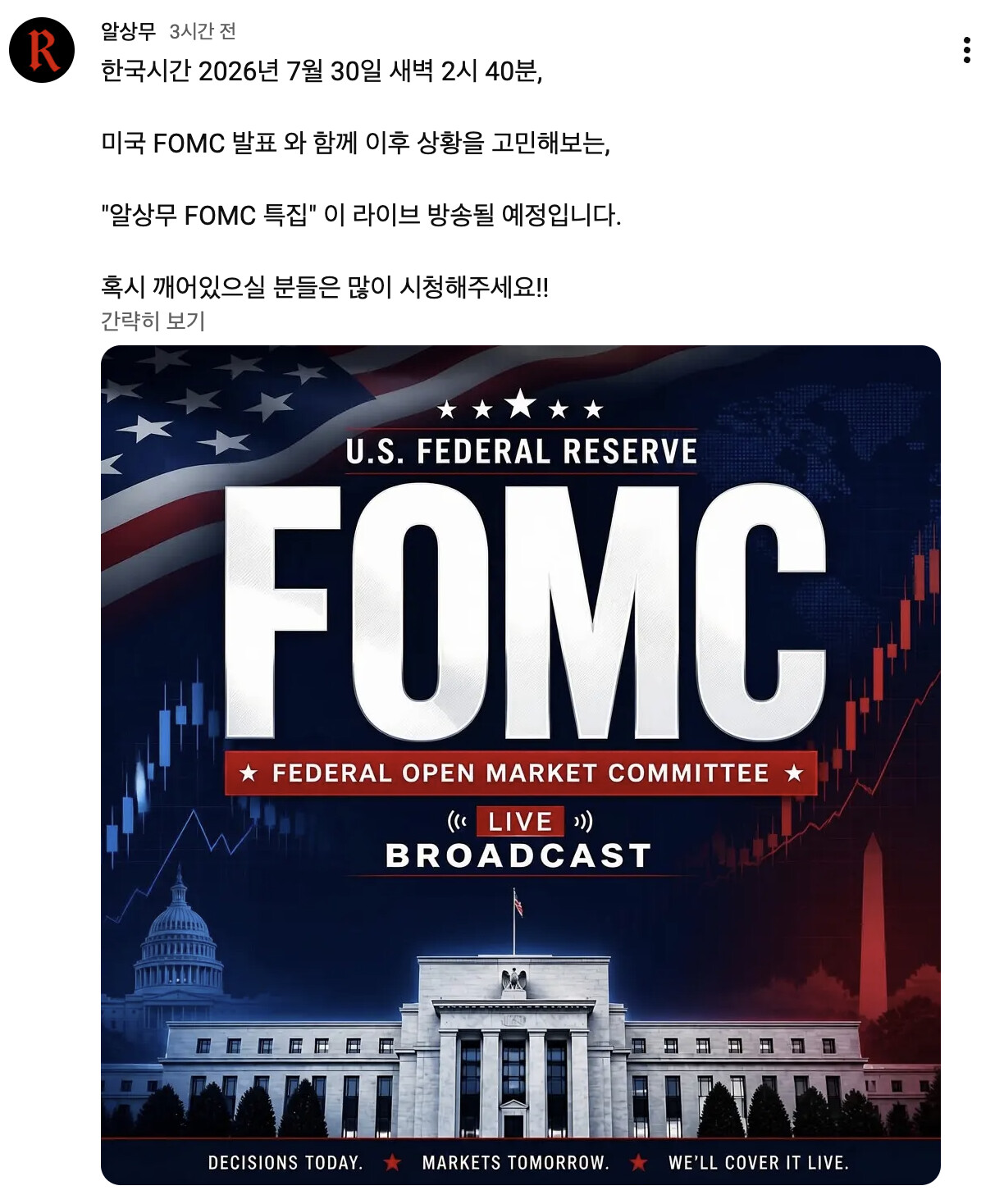Collapse the post with 간략히 보기
The width and height of the screenshot is (1004, 1204).
click(x=153, y=321)
